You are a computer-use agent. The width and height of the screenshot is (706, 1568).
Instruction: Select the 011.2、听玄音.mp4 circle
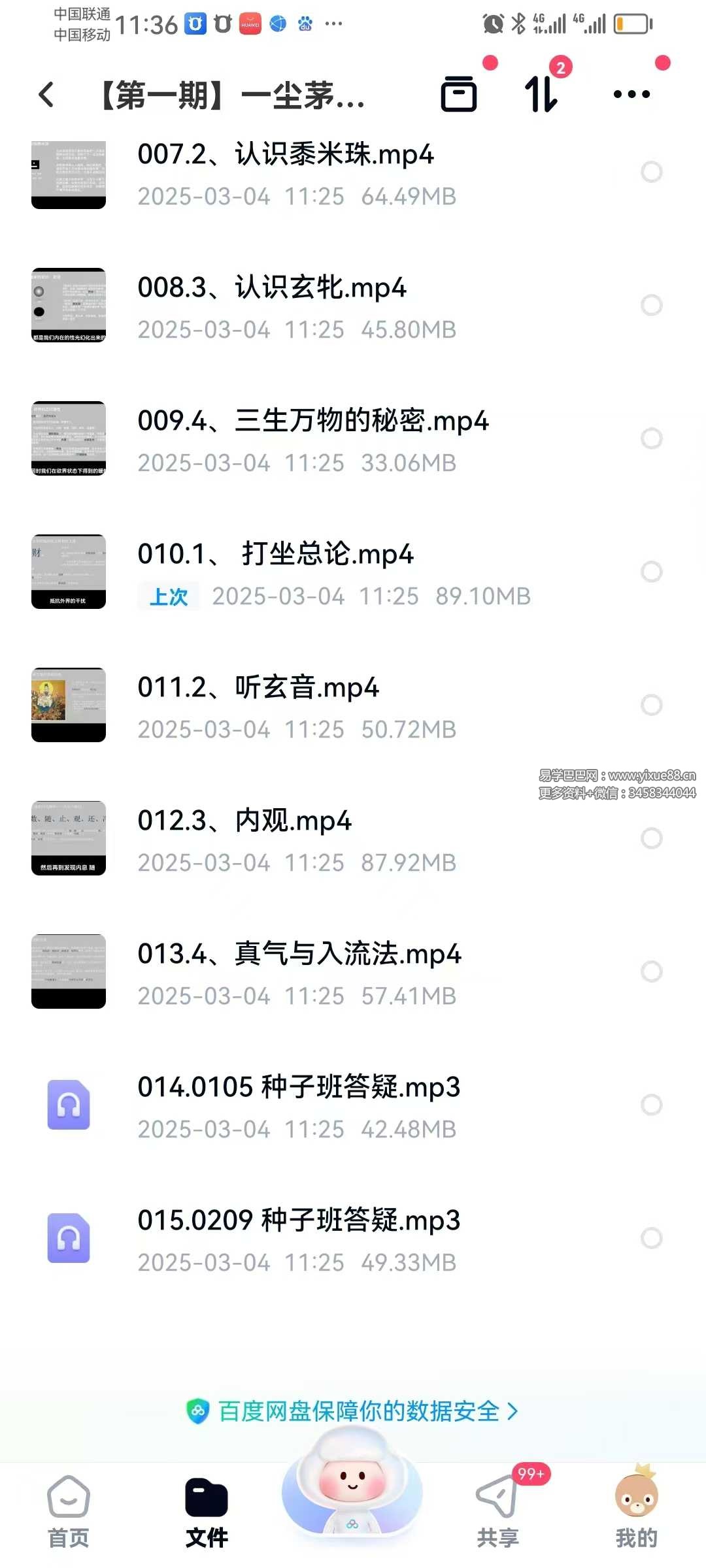pos(652,705)
